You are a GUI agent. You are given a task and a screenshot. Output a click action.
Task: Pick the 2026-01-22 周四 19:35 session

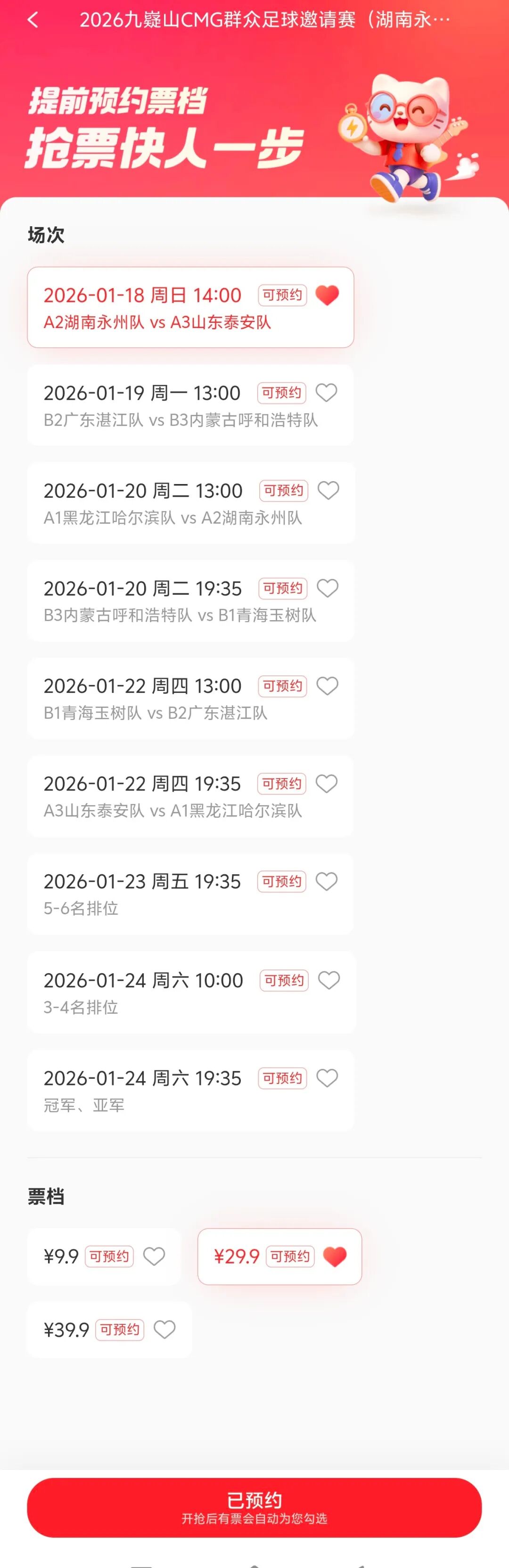pos(190,796)
